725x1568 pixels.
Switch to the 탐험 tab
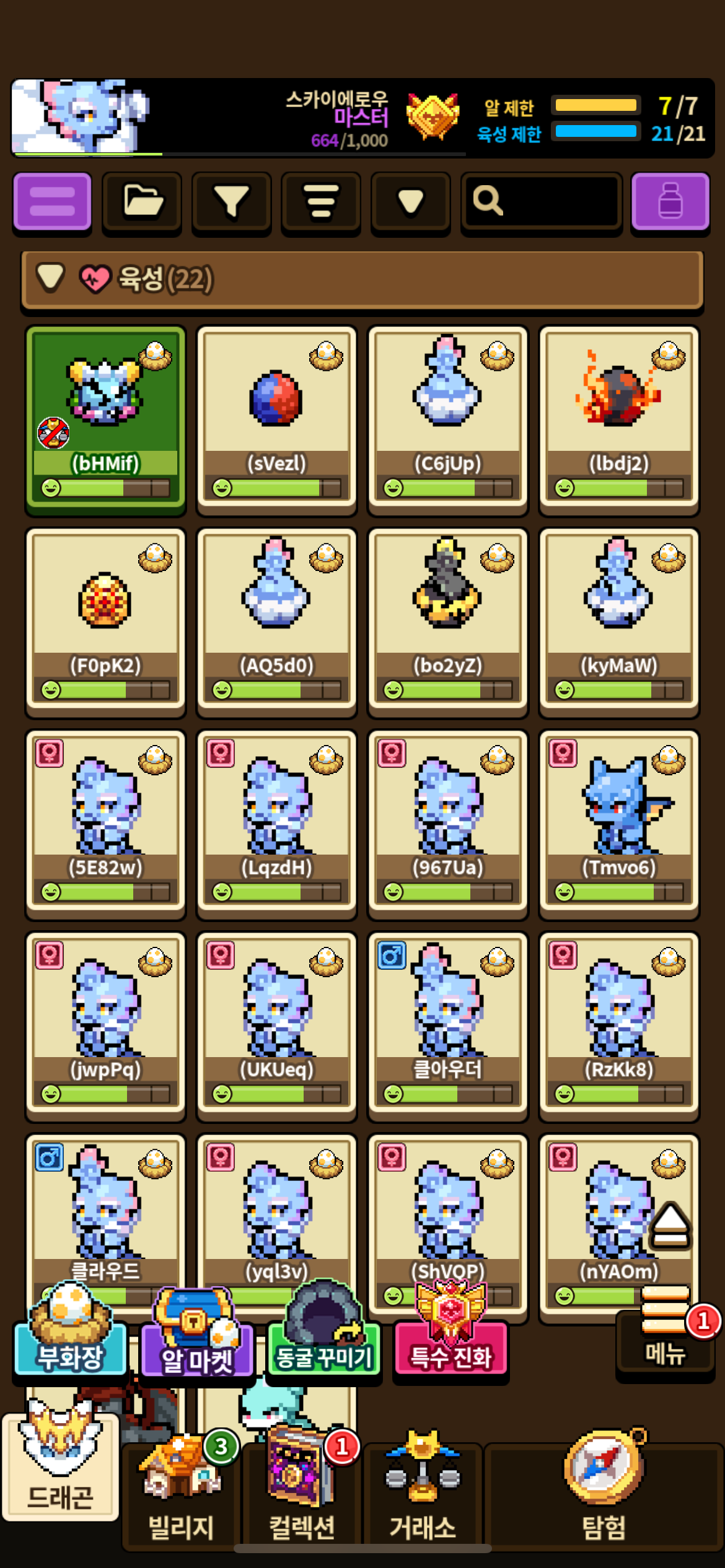click(603, 1494)
